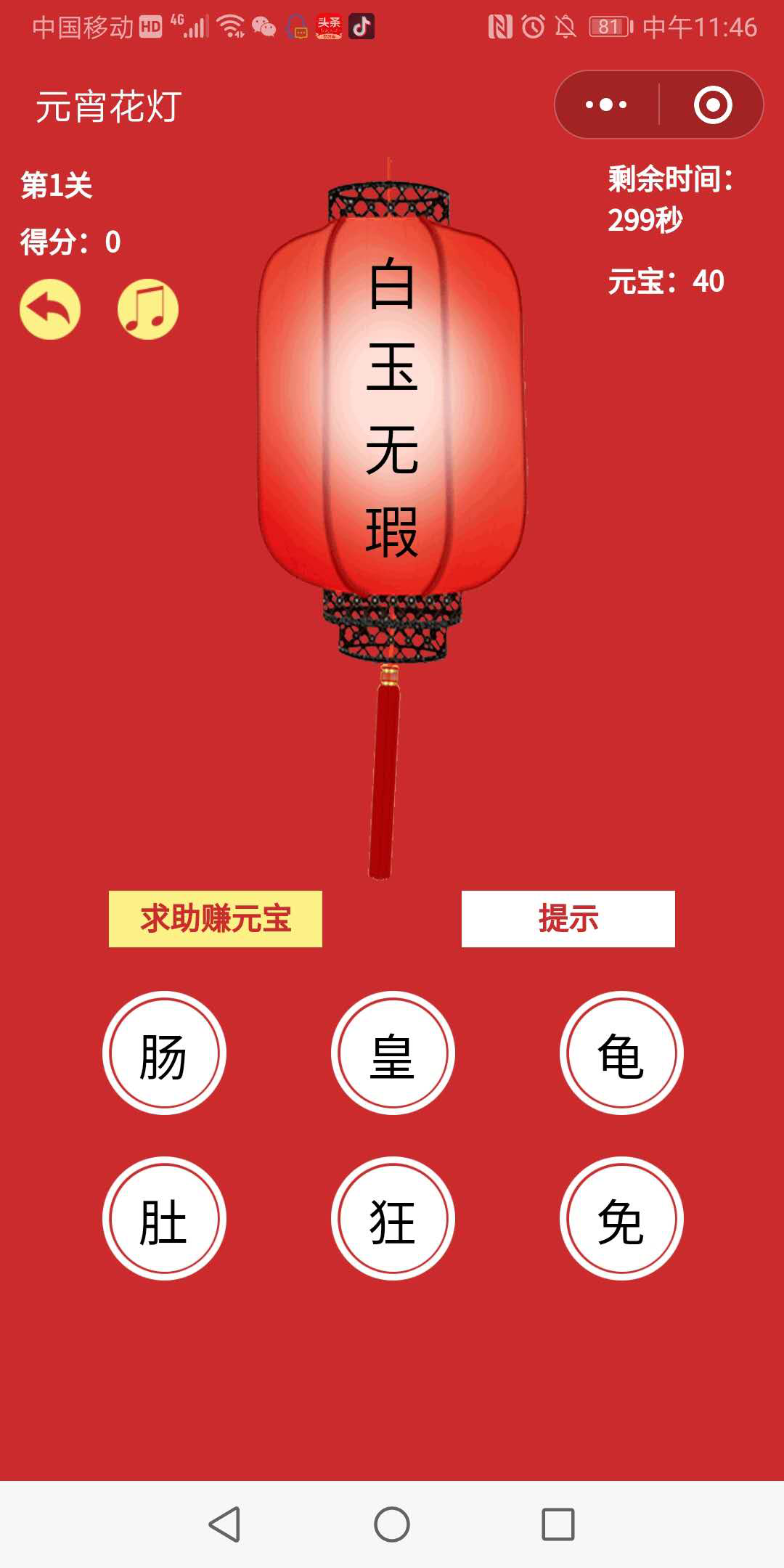Viewport: 784px width, 1568px height.
Task: Click the WeChat icon in the status bar
Action: click(261, 27)
